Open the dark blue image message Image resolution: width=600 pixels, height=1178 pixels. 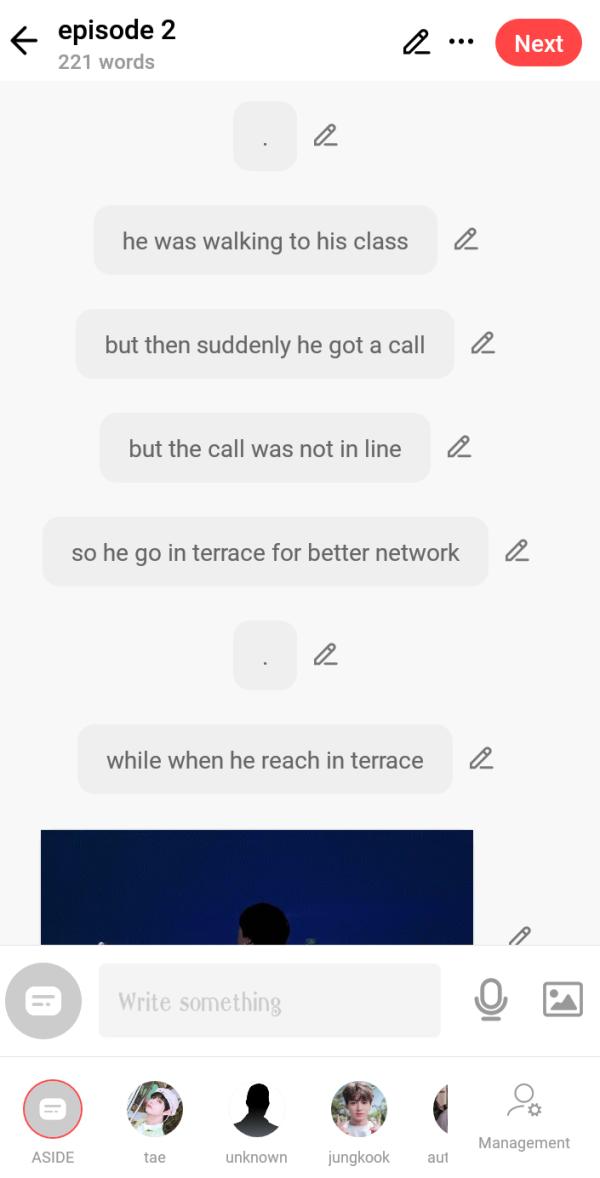pyautogui.click(x=257, y=887)
